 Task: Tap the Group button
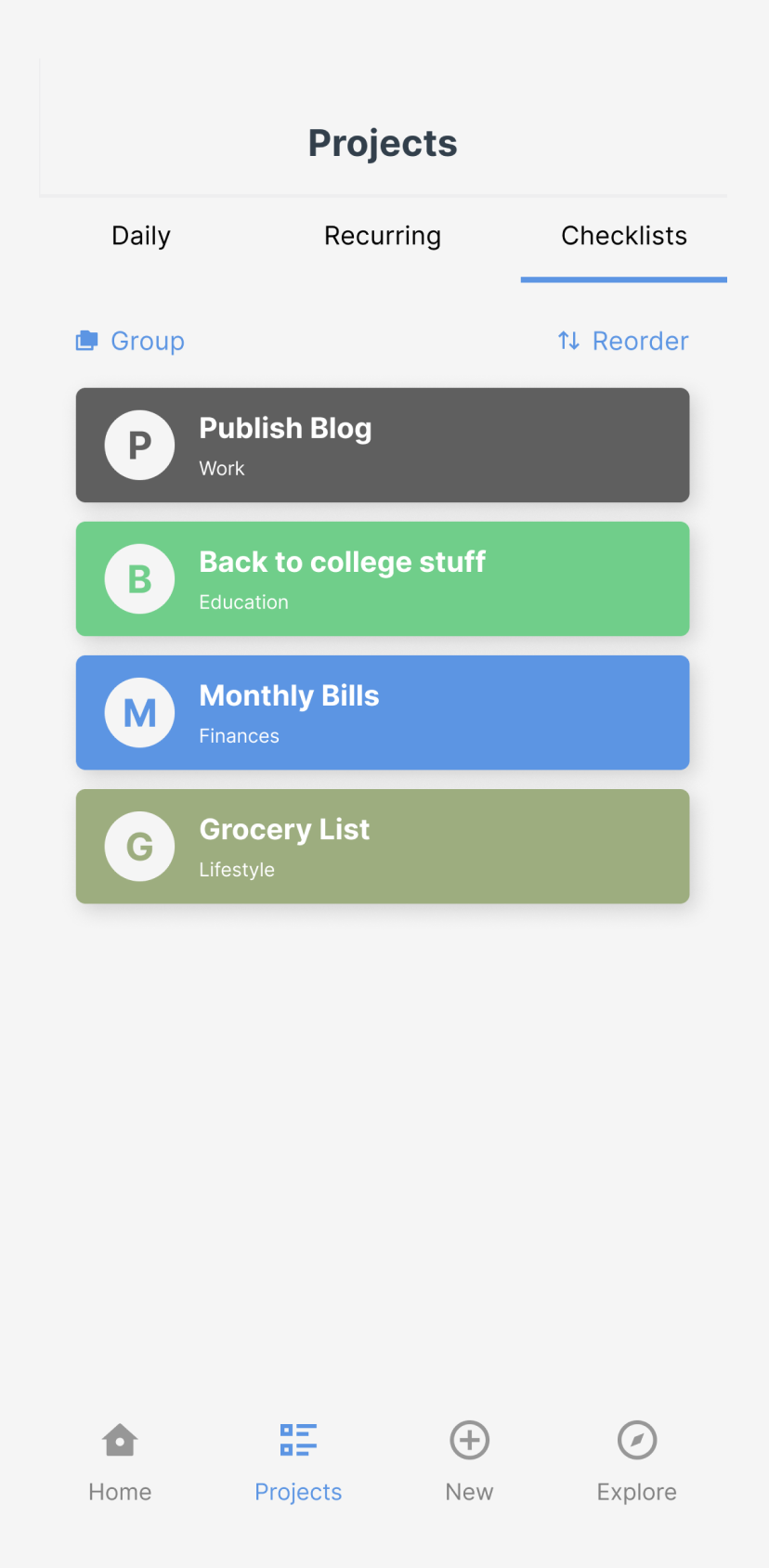point(130,341)
